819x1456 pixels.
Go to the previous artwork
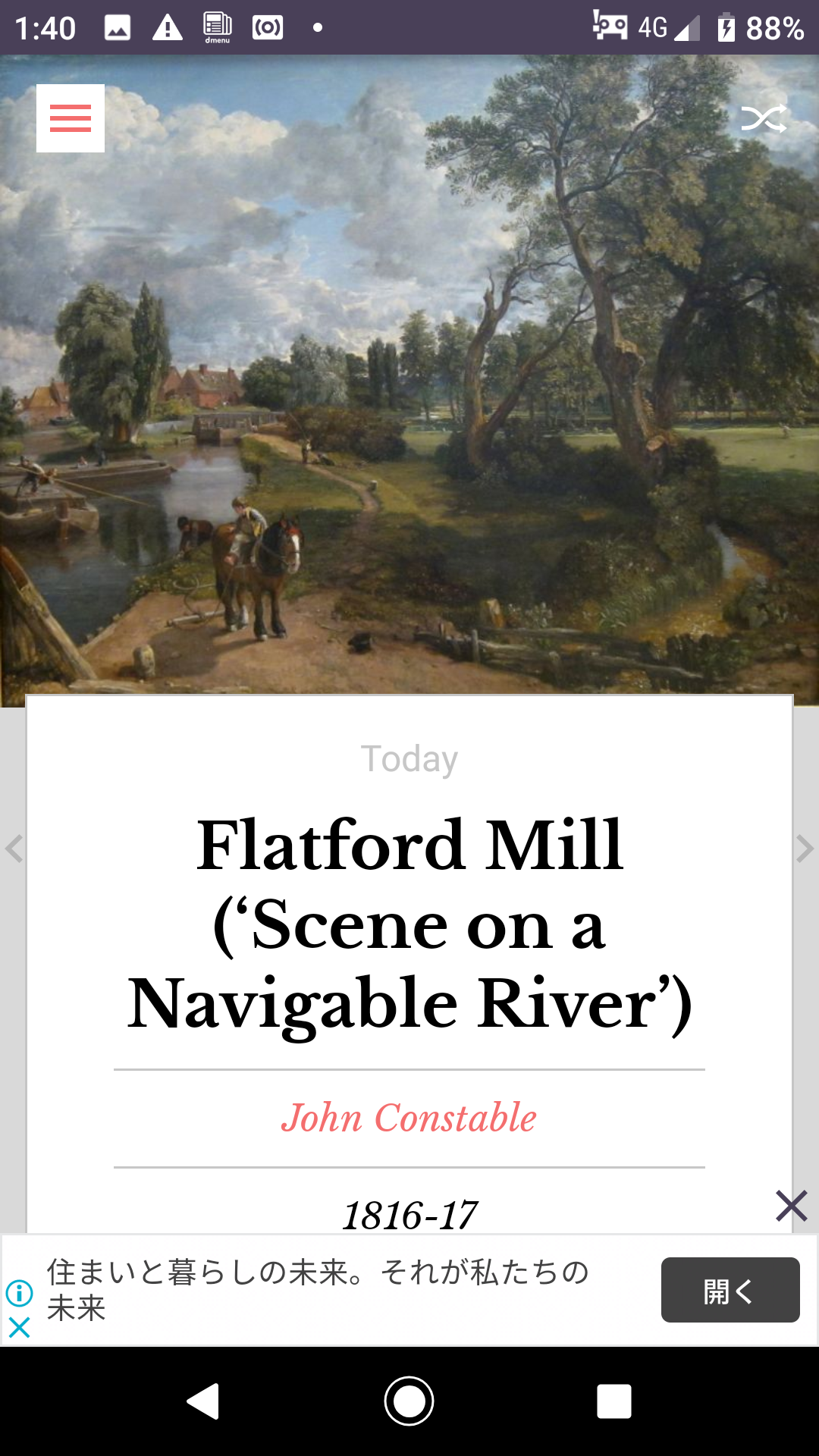[x=14, y=848]
